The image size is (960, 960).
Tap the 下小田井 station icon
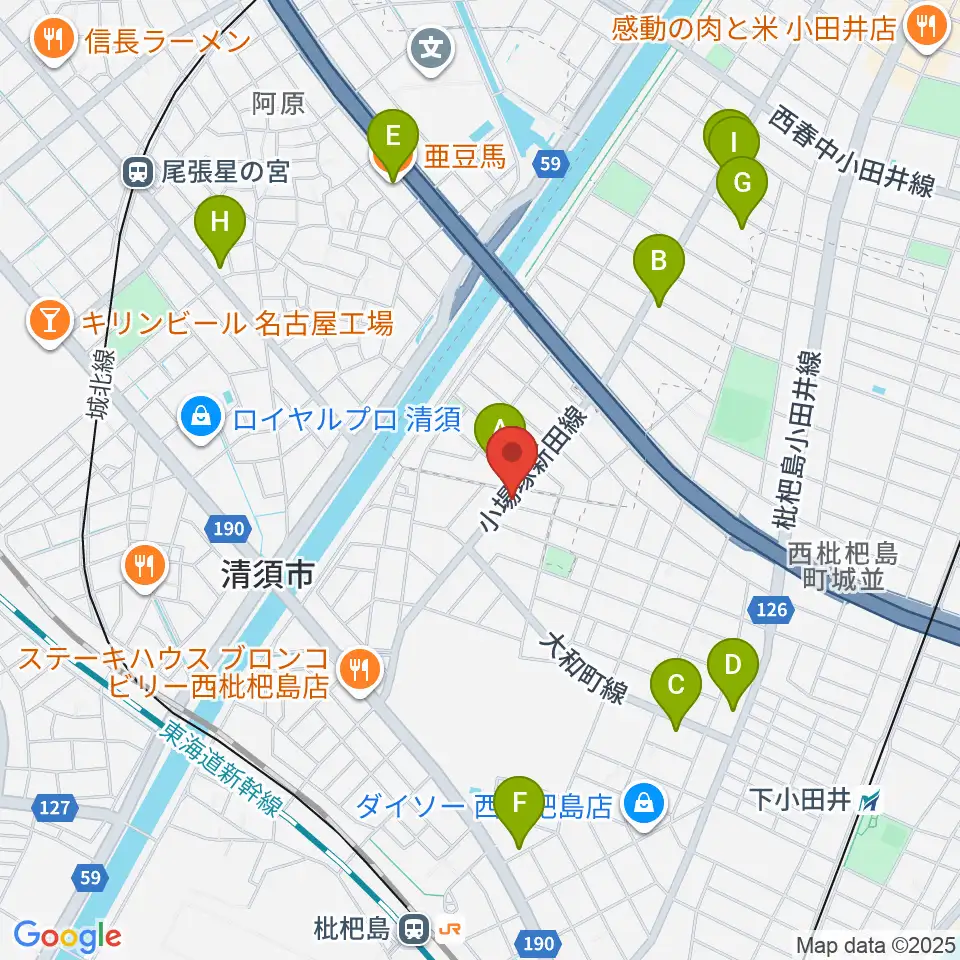click(x=869, y=801)
